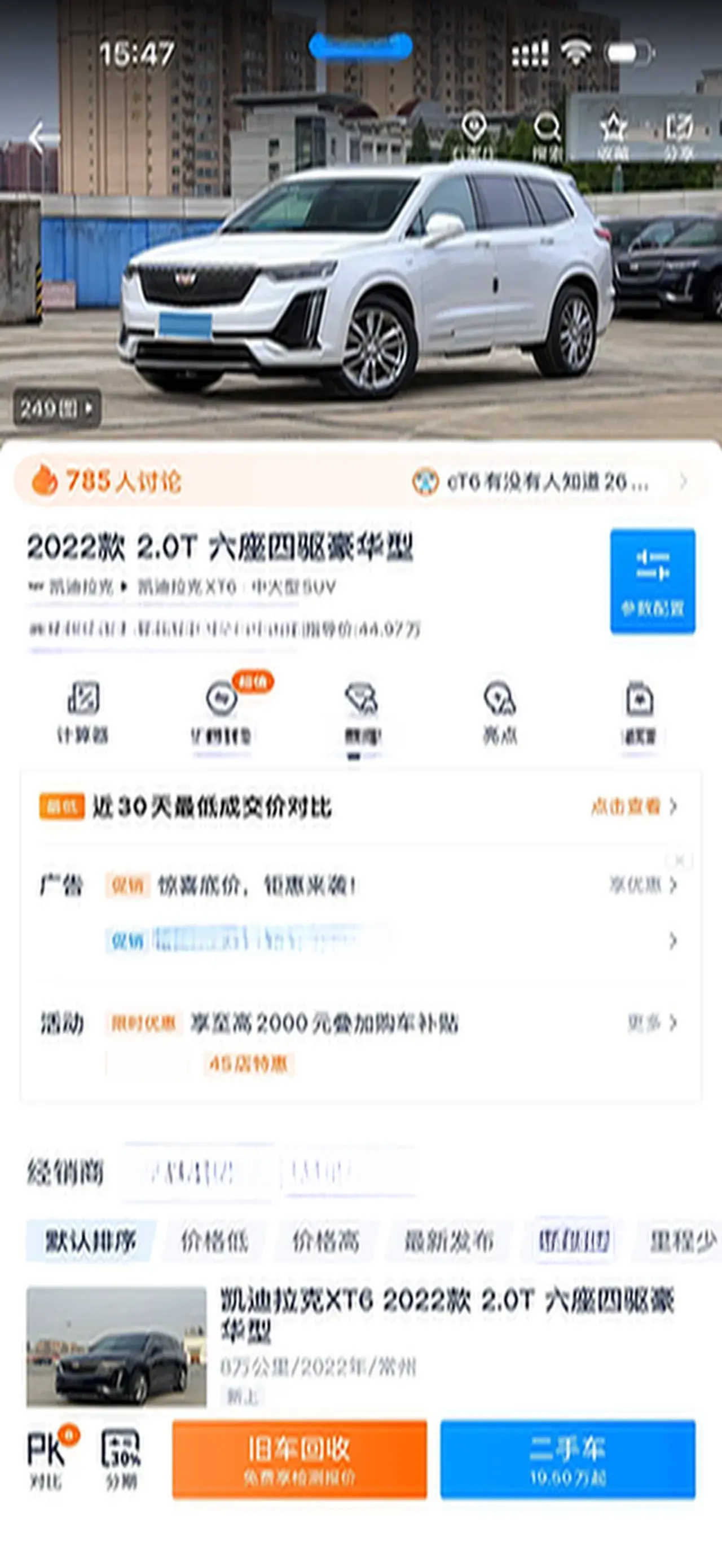Image resolution: width=722 pixels, height=1568 pixels.
Task: Sort listings by 价格低
Action: tap(214, 1241)
